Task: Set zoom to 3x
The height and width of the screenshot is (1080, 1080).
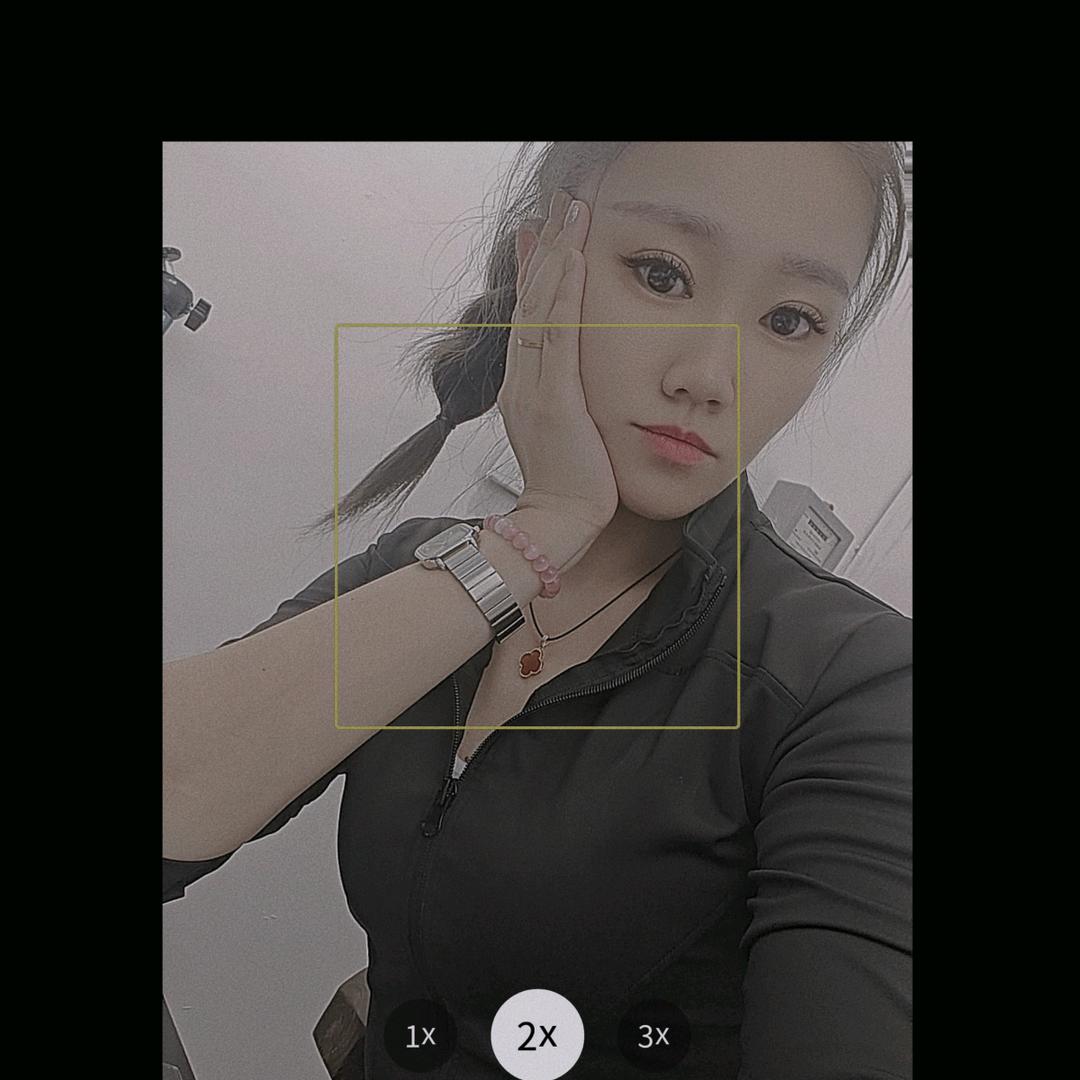Action: tap(653, 1036)
